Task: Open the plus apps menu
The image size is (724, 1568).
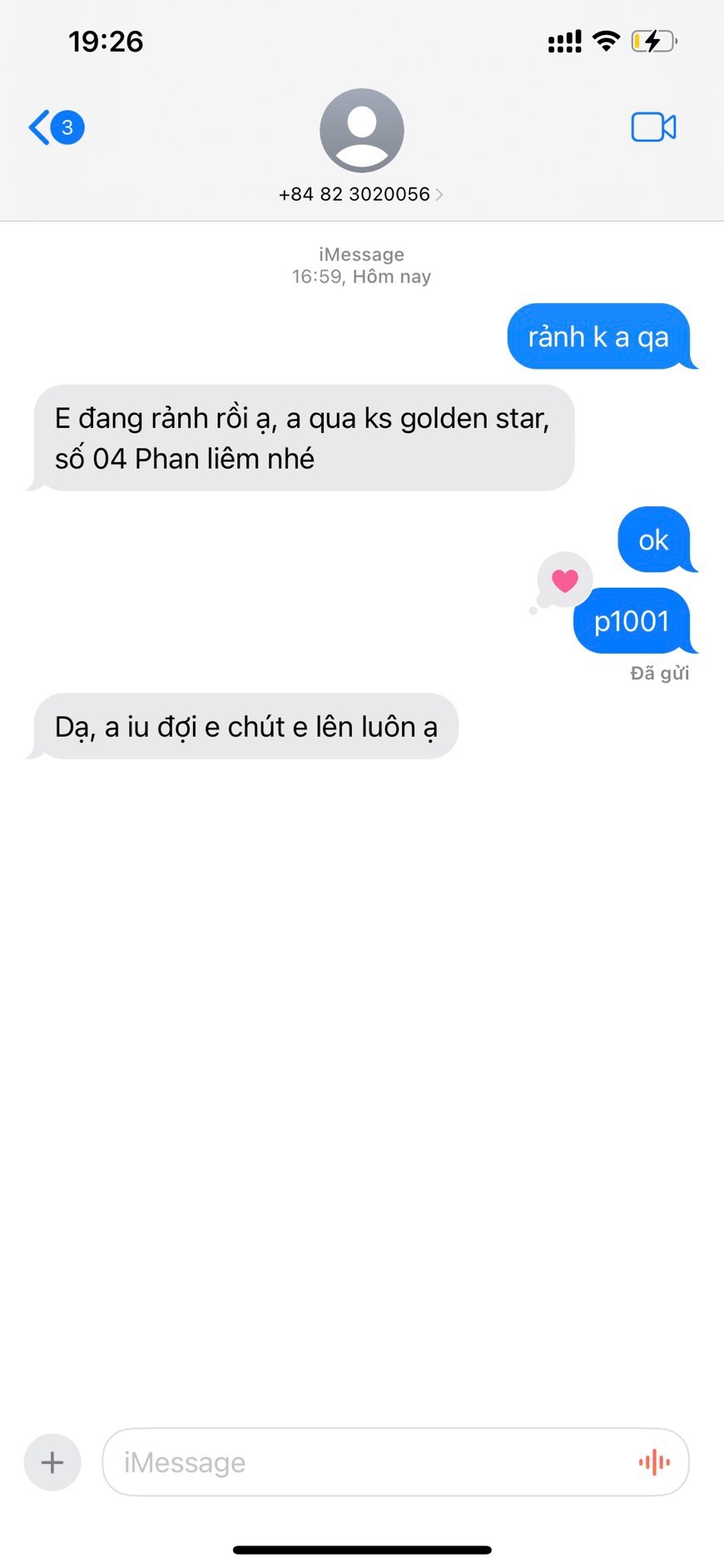Action: 52,1462
